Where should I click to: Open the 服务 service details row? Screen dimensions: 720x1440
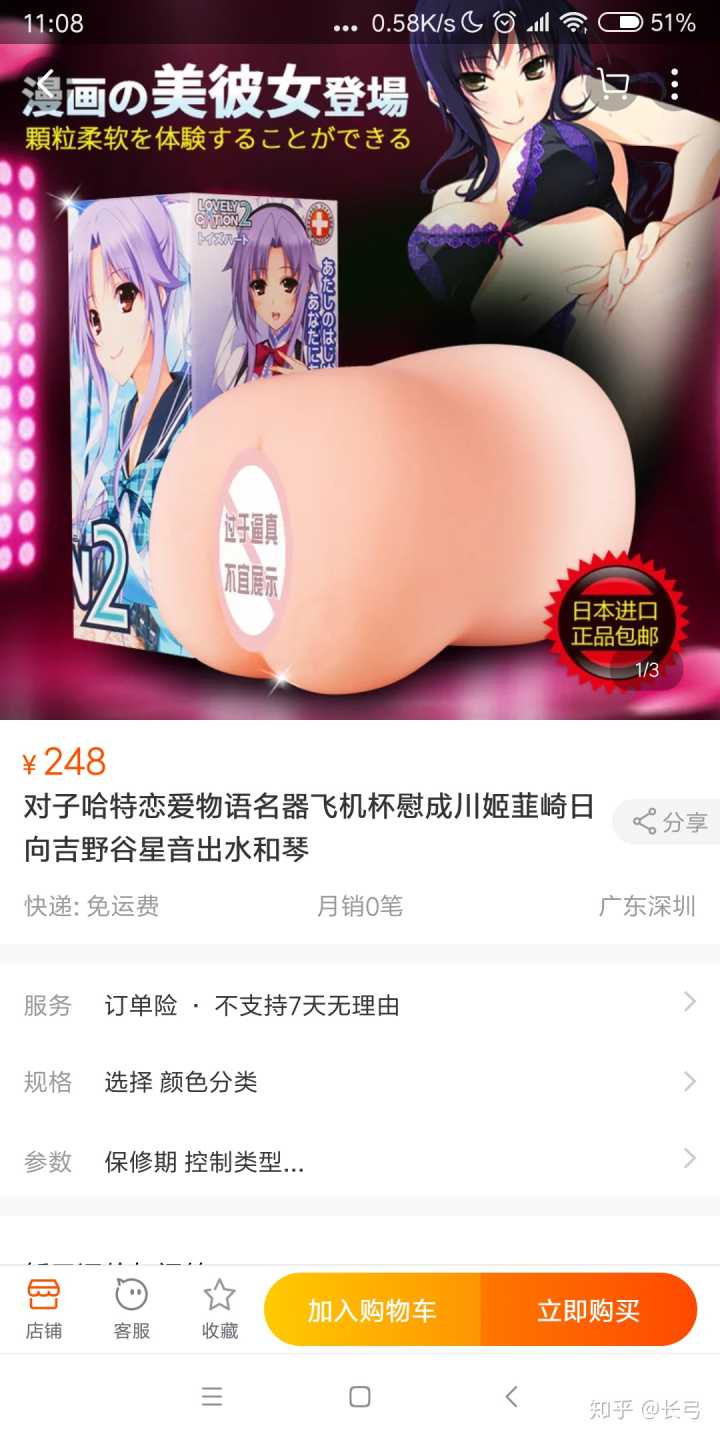360,1005
